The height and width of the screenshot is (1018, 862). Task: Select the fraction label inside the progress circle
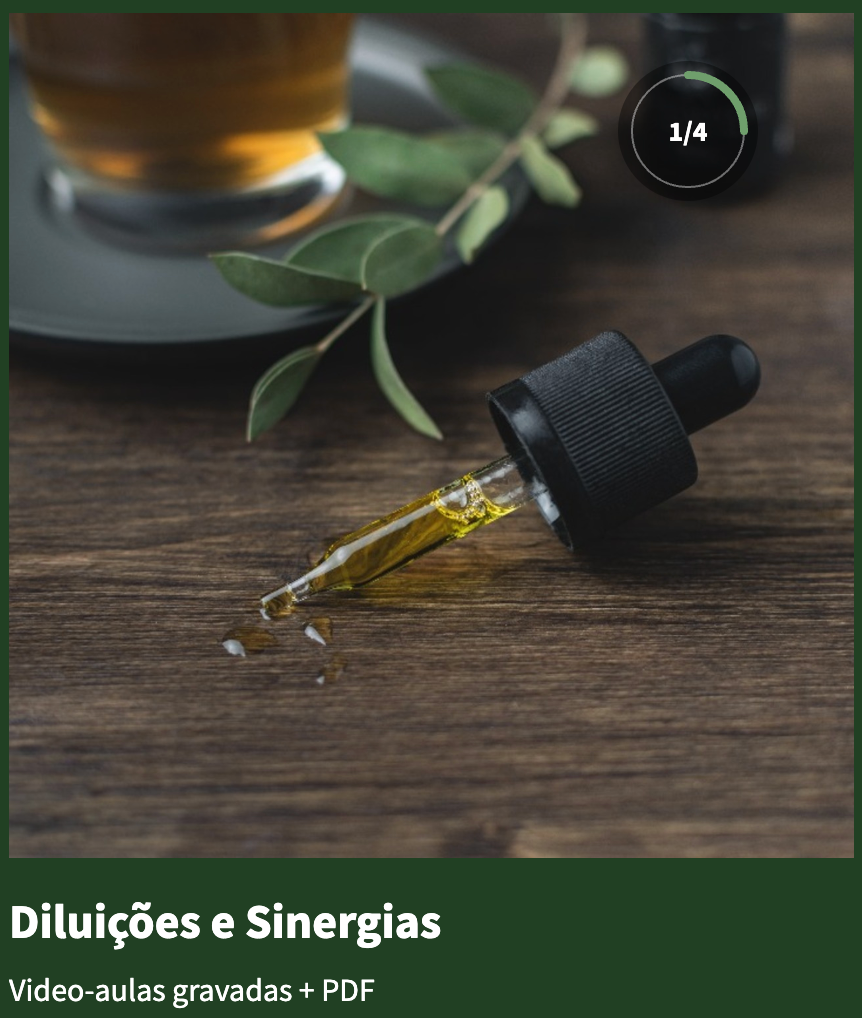[686, 129]
